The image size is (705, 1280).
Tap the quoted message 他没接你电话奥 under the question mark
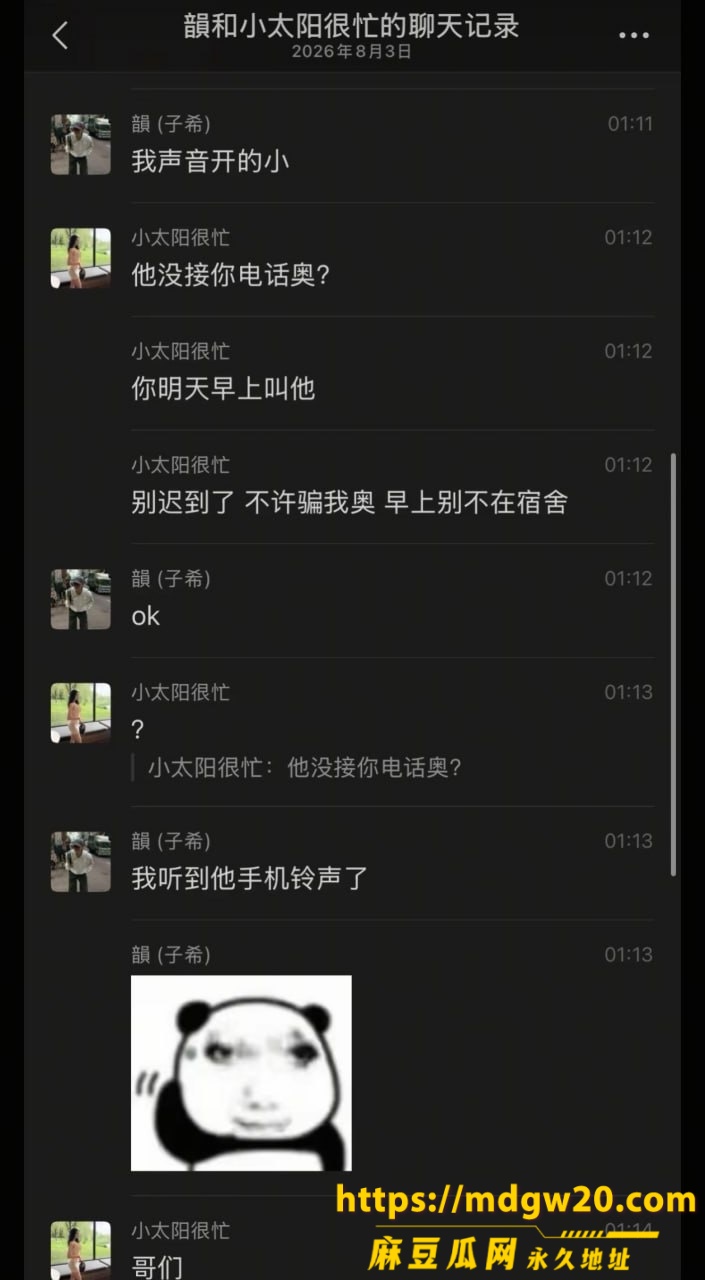coord(304,768)
